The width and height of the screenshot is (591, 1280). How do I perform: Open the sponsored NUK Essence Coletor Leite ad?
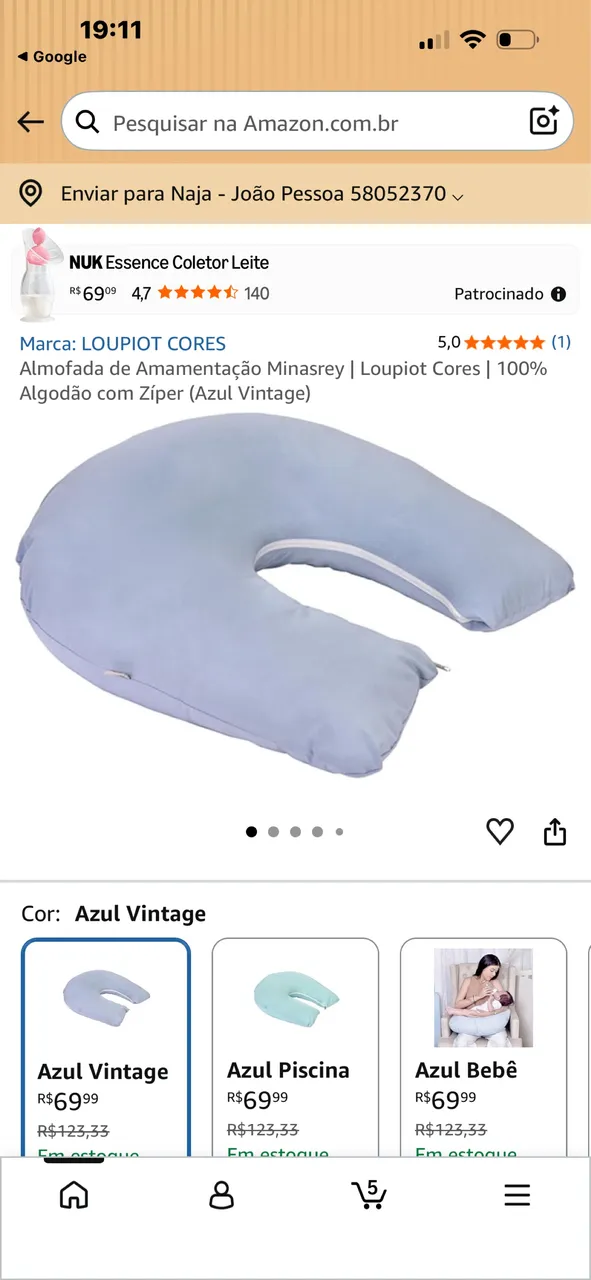(x=295, y=277)
